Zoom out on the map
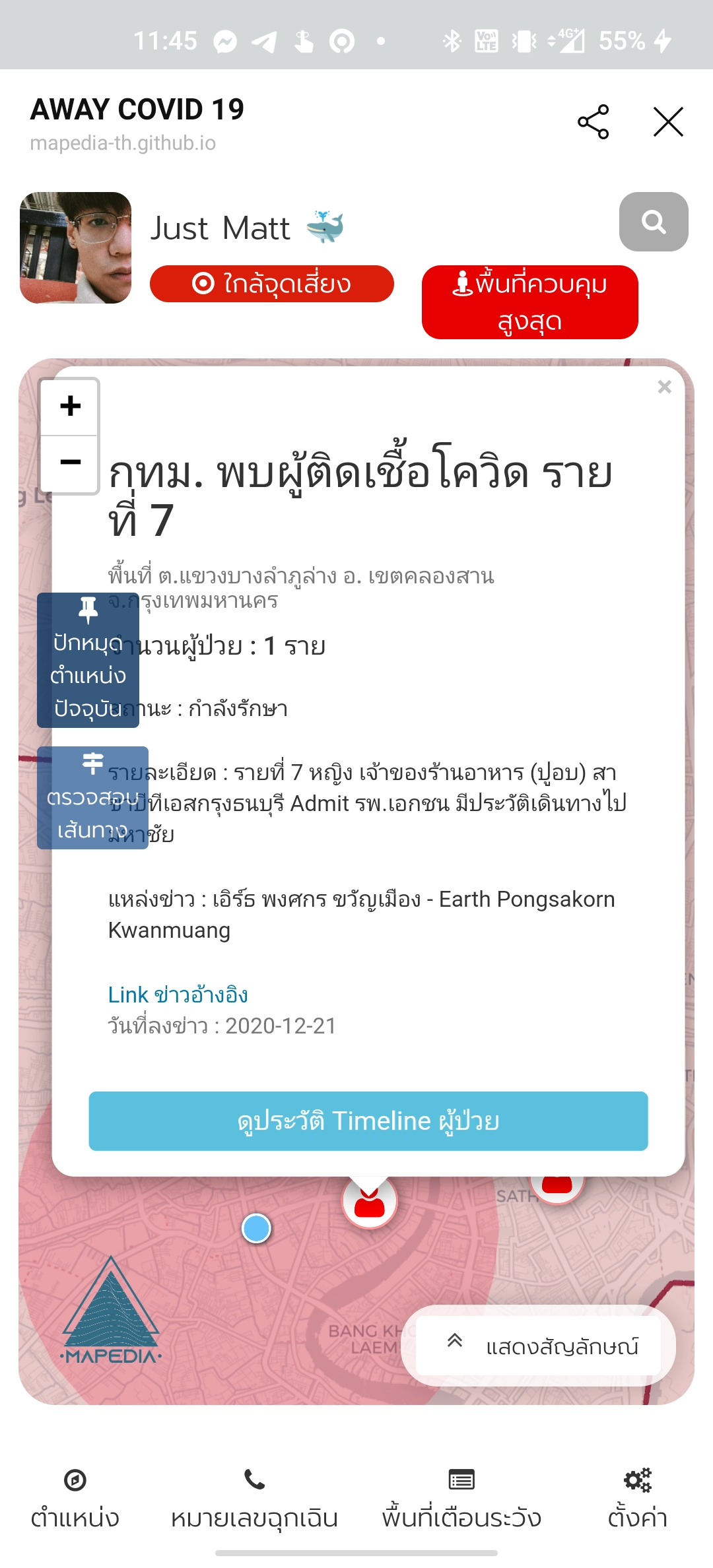The height and width of the screenshot is (1568, 713). click(70, 463)
